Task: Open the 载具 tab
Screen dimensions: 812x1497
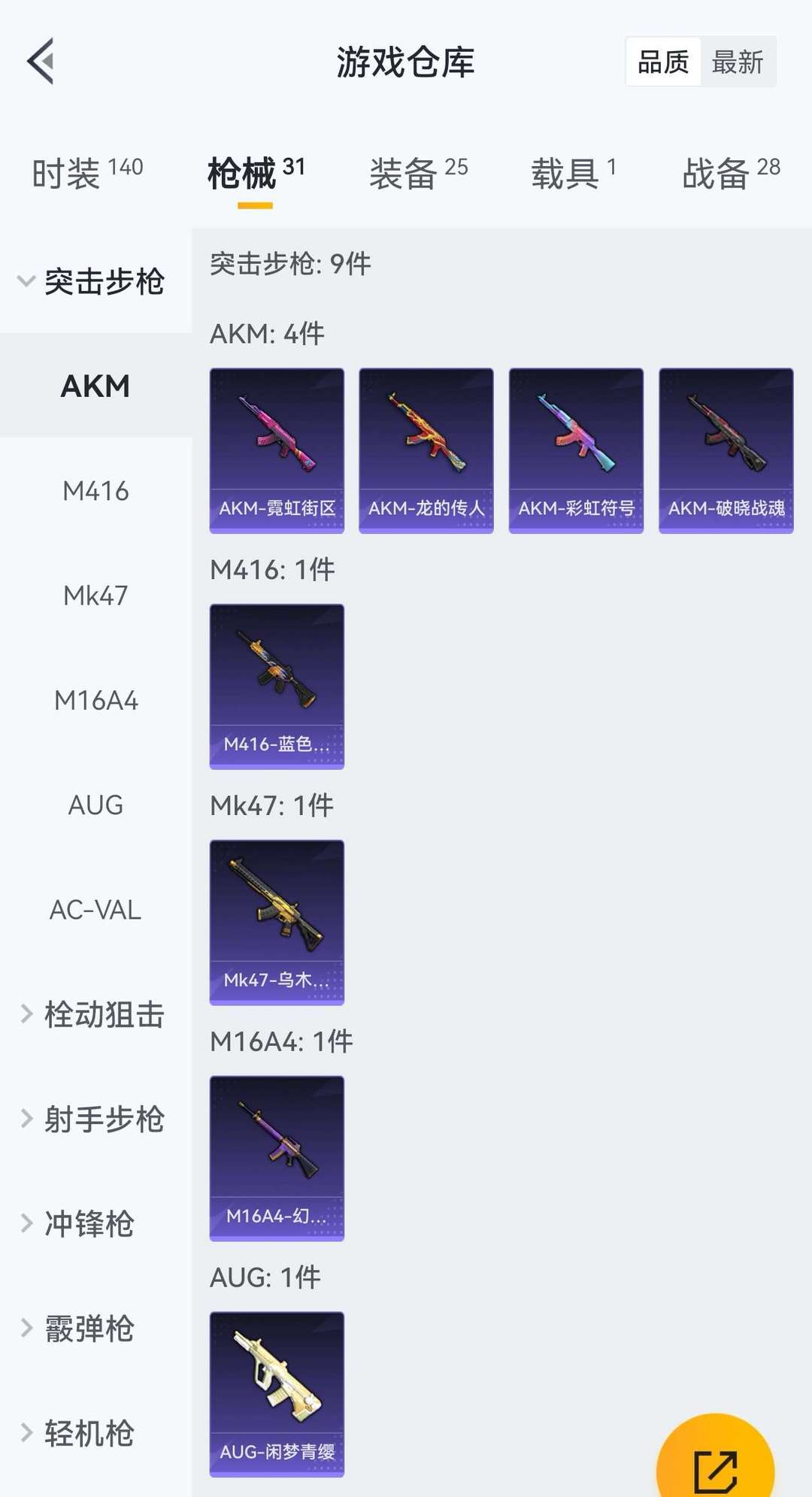Action: 573,173
